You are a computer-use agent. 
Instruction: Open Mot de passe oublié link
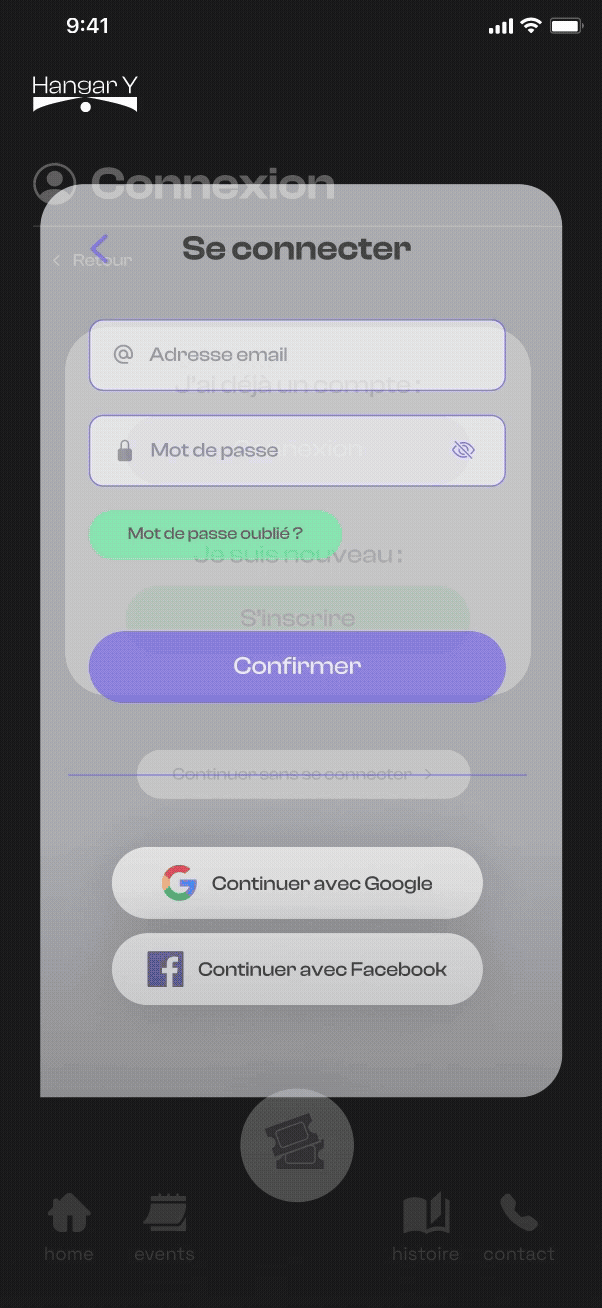click(215, 534)
